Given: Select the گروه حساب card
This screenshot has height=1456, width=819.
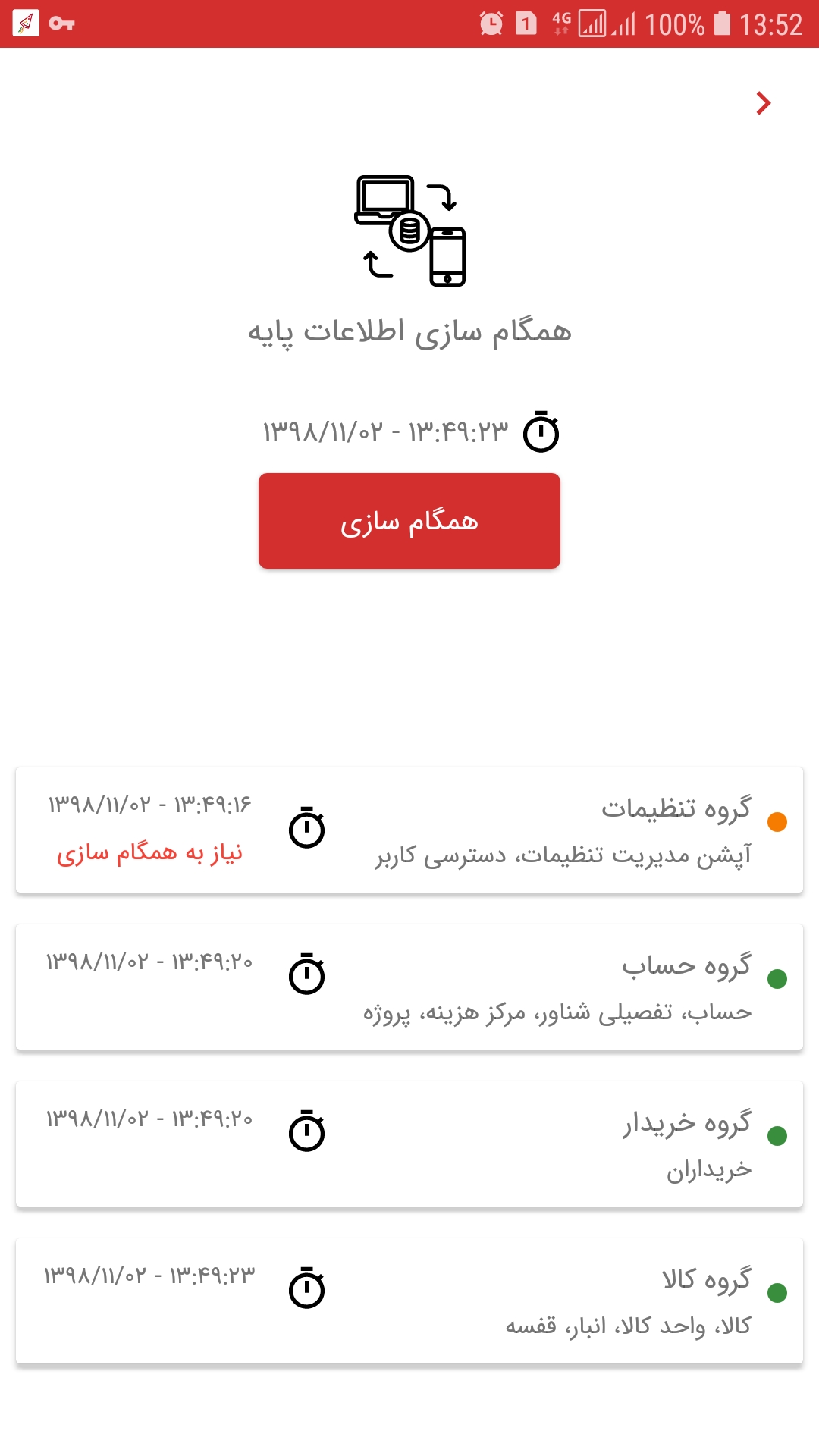Looking at the screenshot, I should pos(409,987).
